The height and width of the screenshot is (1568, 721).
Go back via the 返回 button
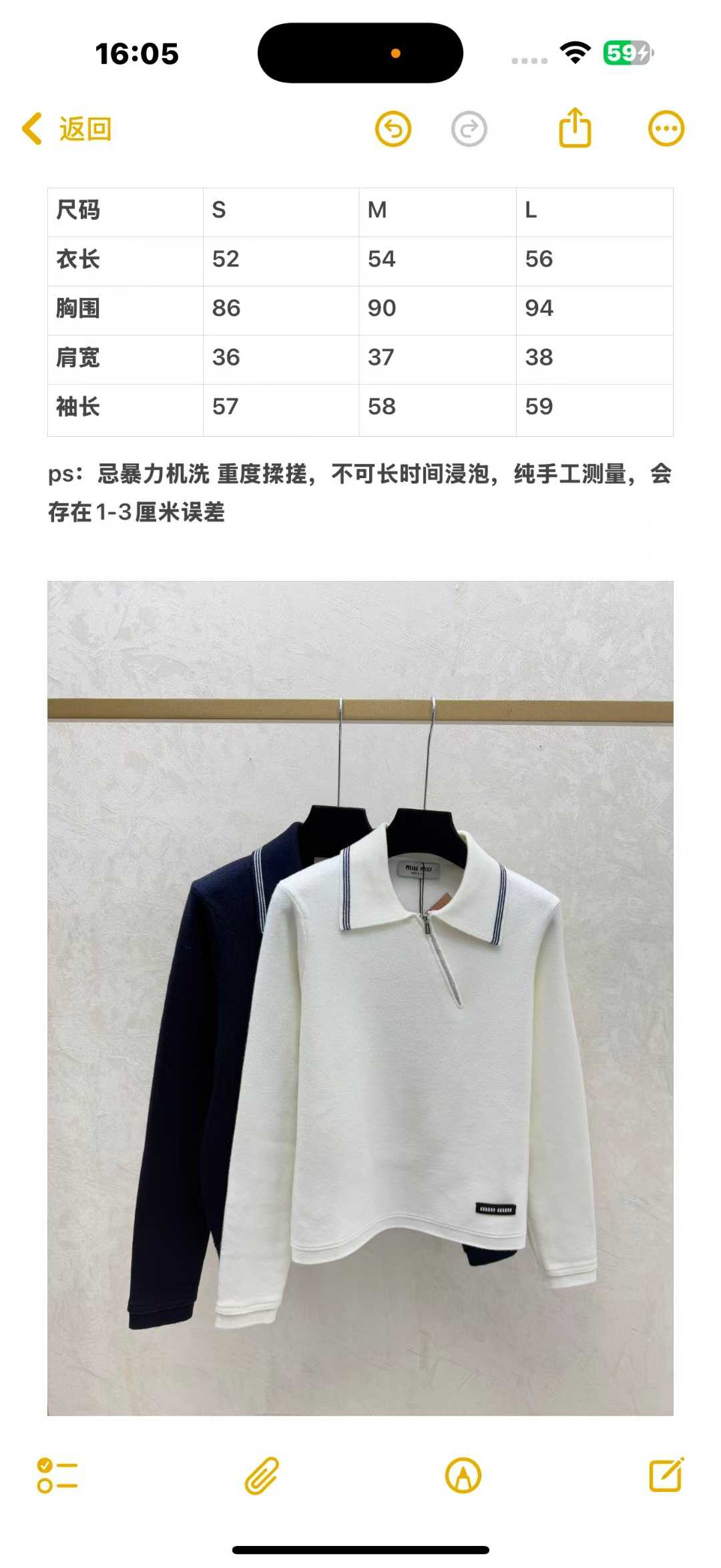68,129
